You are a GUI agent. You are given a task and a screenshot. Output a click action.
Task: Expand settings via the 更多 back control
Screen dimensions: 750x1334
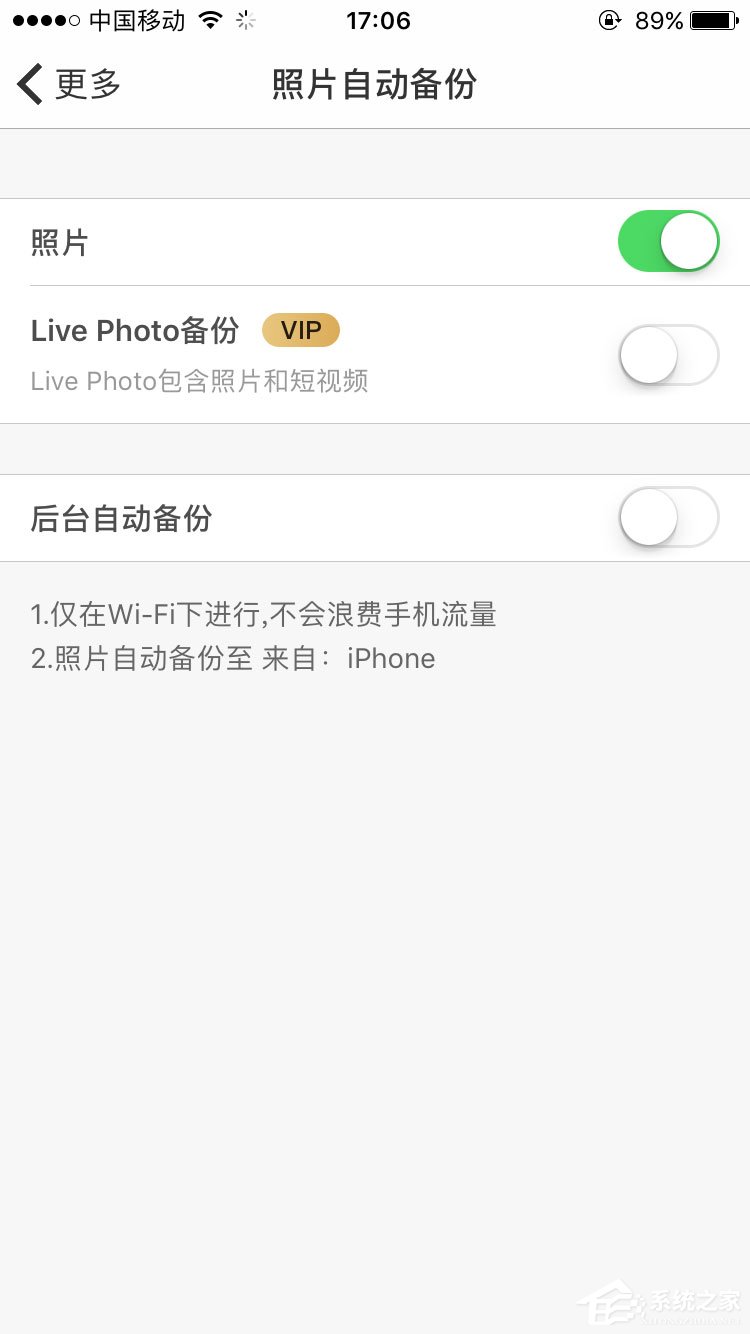click(x=90, y=85)
